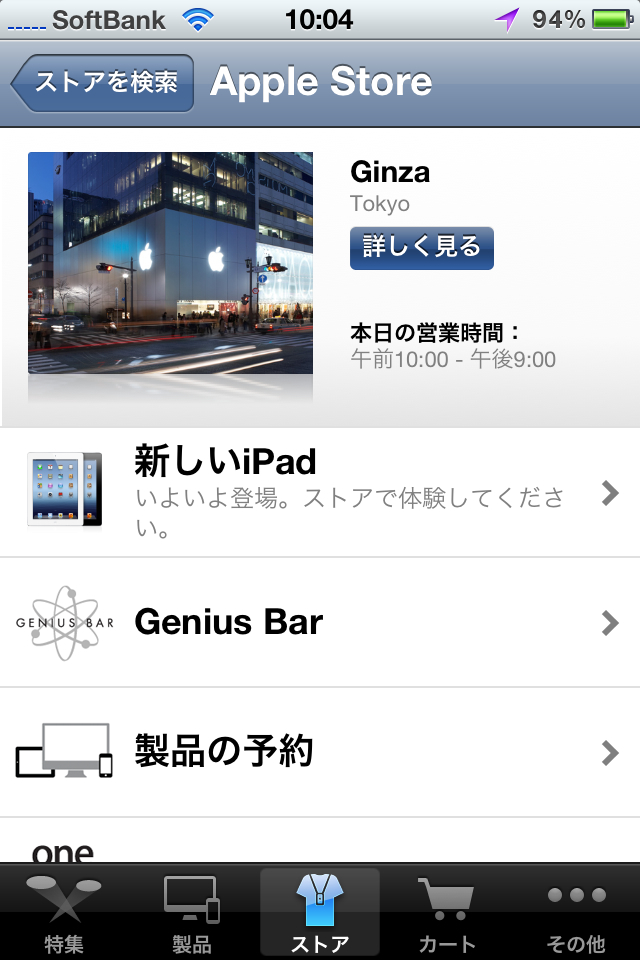The image size is (640, 960).
Task: Switch to the 特集 tab
Action: coord(62,914)
